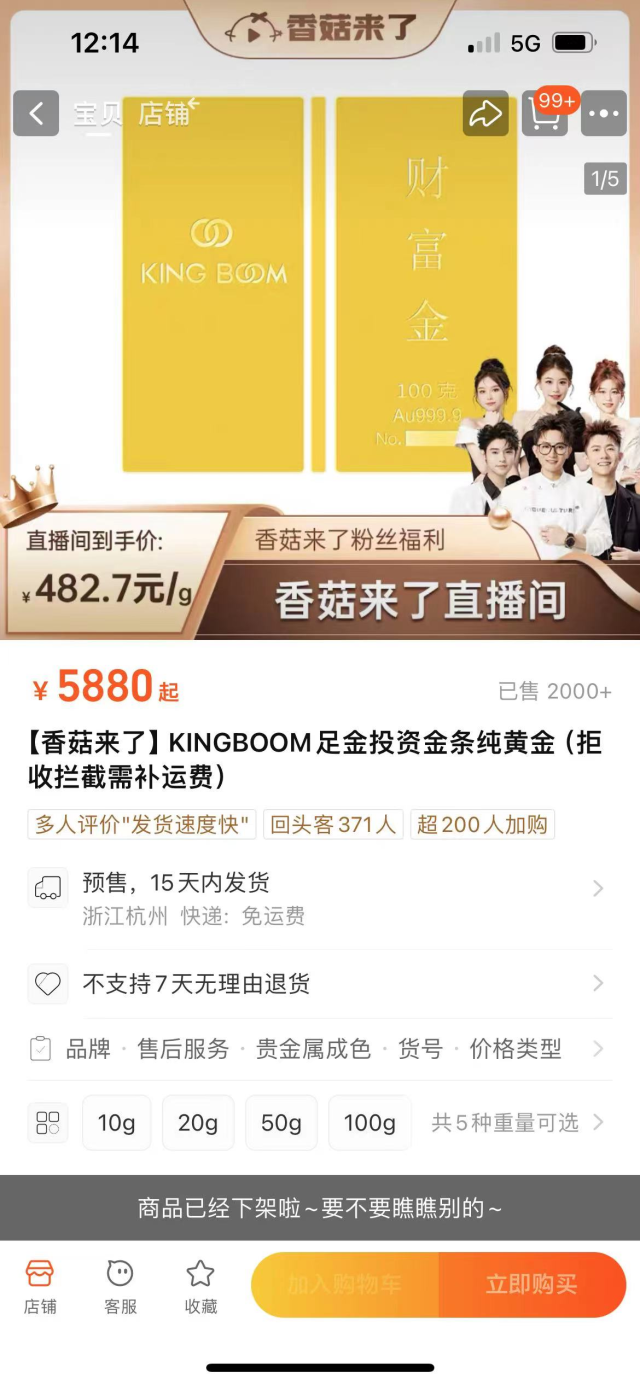The height and width of the screenshot is (1385, 640).
Task: Tap 立即购买 to buy now
Action: pyautogui.click(x=531, y=1285)
